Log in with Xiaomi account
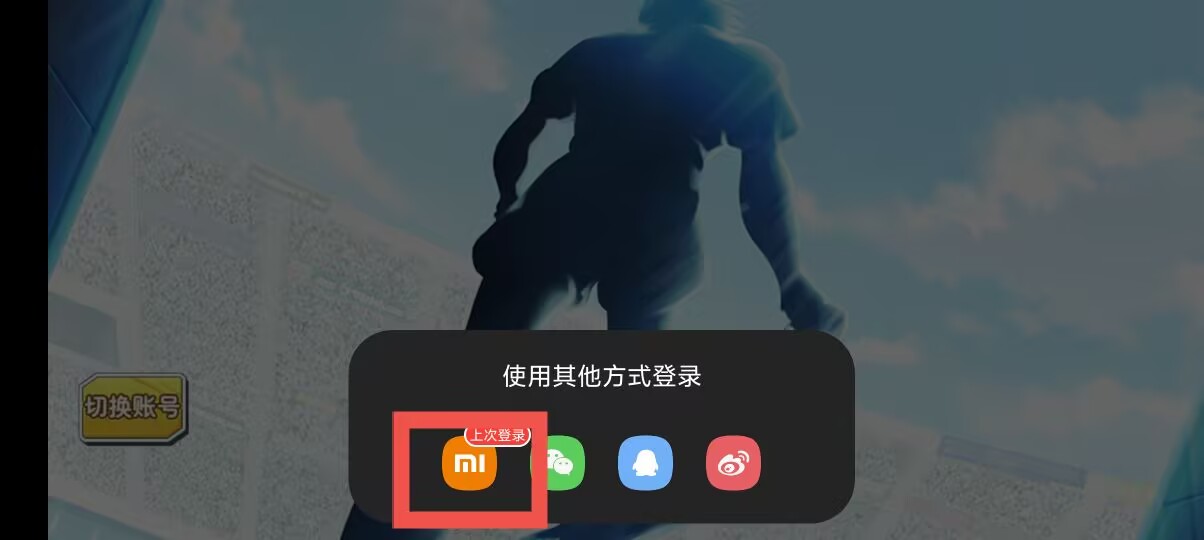This screenshot has width=1204, height=540. [469, 464]
